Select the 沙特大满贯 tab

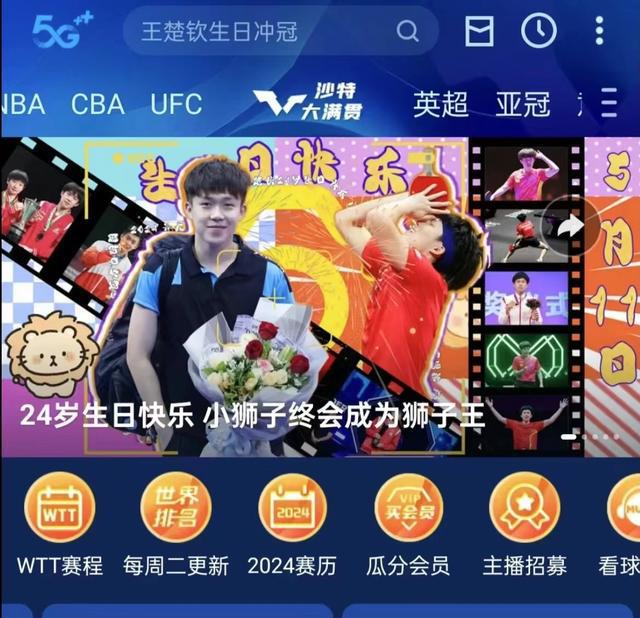click(308, 102)
